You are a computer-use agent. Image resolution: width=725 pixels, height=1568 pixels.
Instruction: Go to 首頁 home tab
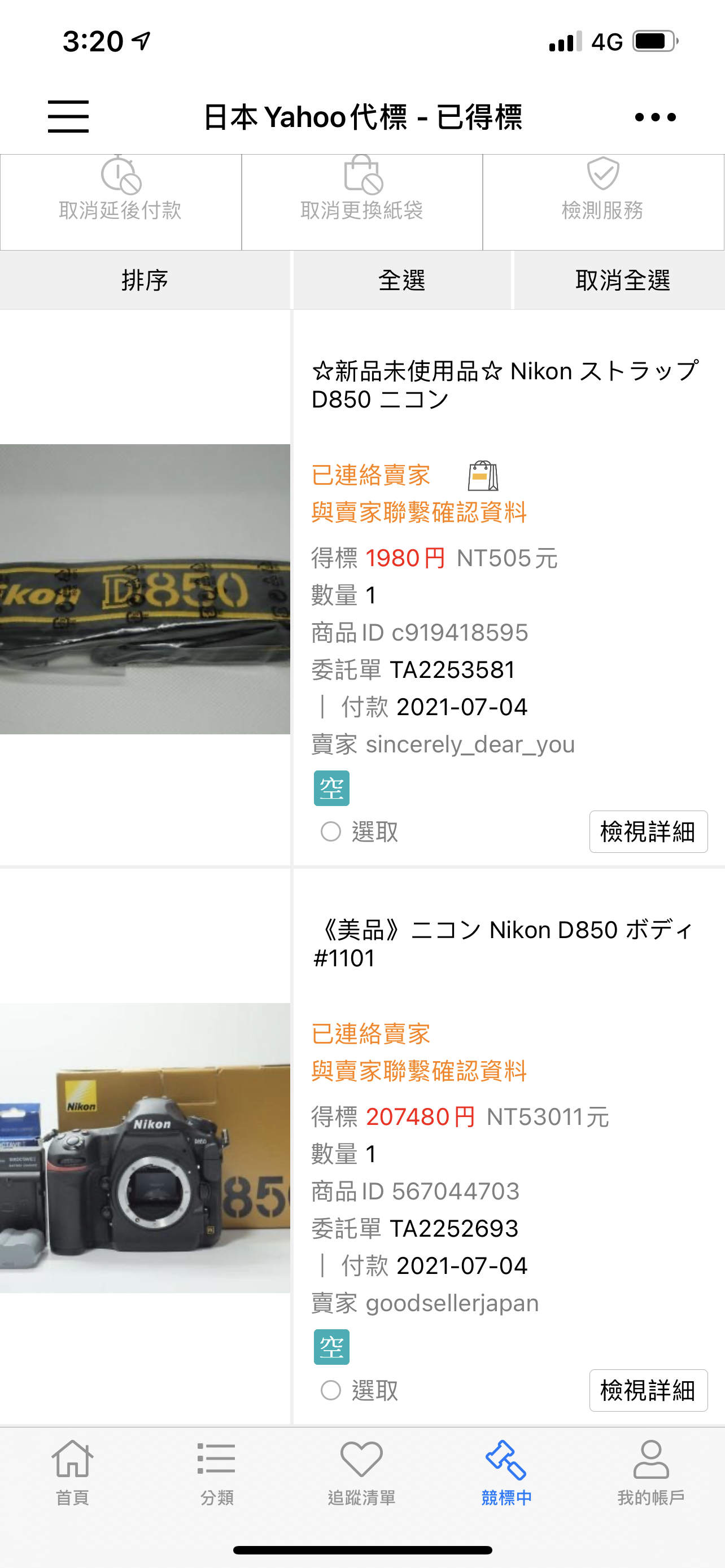72,1472
